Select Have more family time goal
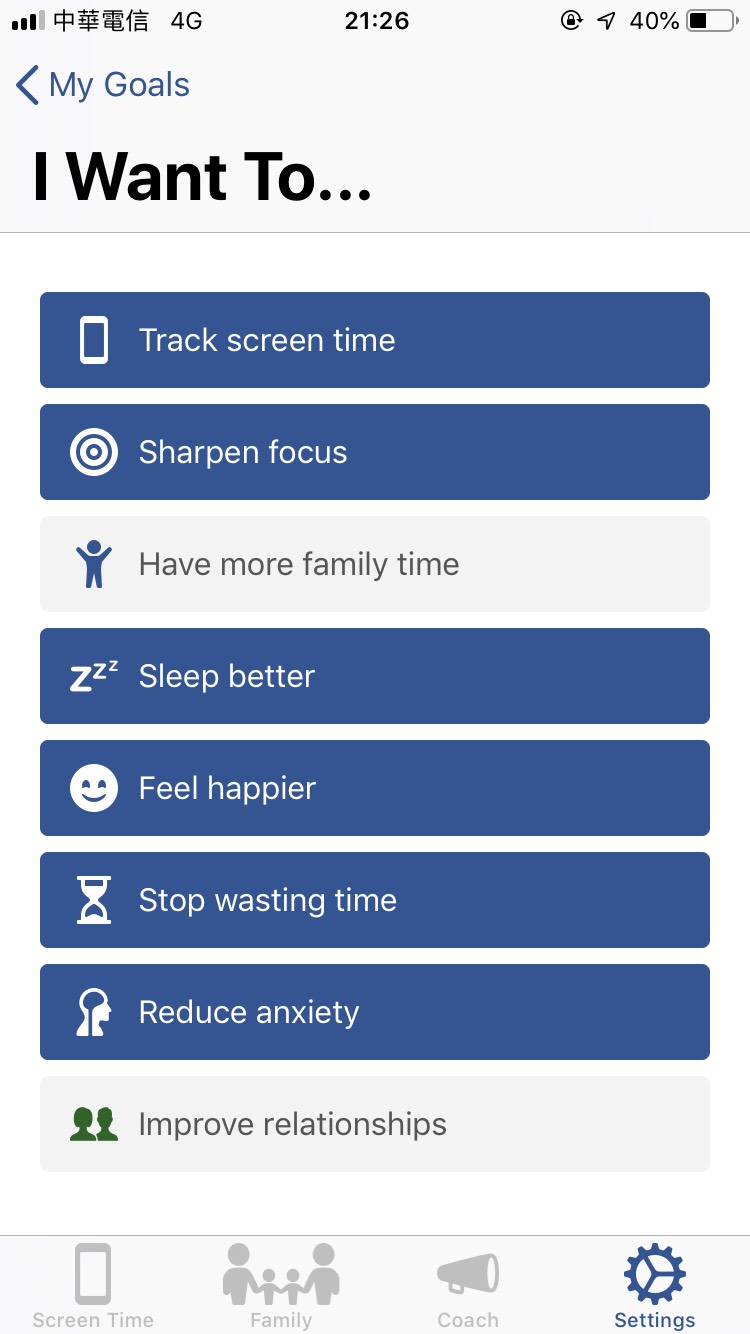The image size is (750, 1334). pyautogui.click(x=375, y=564)
